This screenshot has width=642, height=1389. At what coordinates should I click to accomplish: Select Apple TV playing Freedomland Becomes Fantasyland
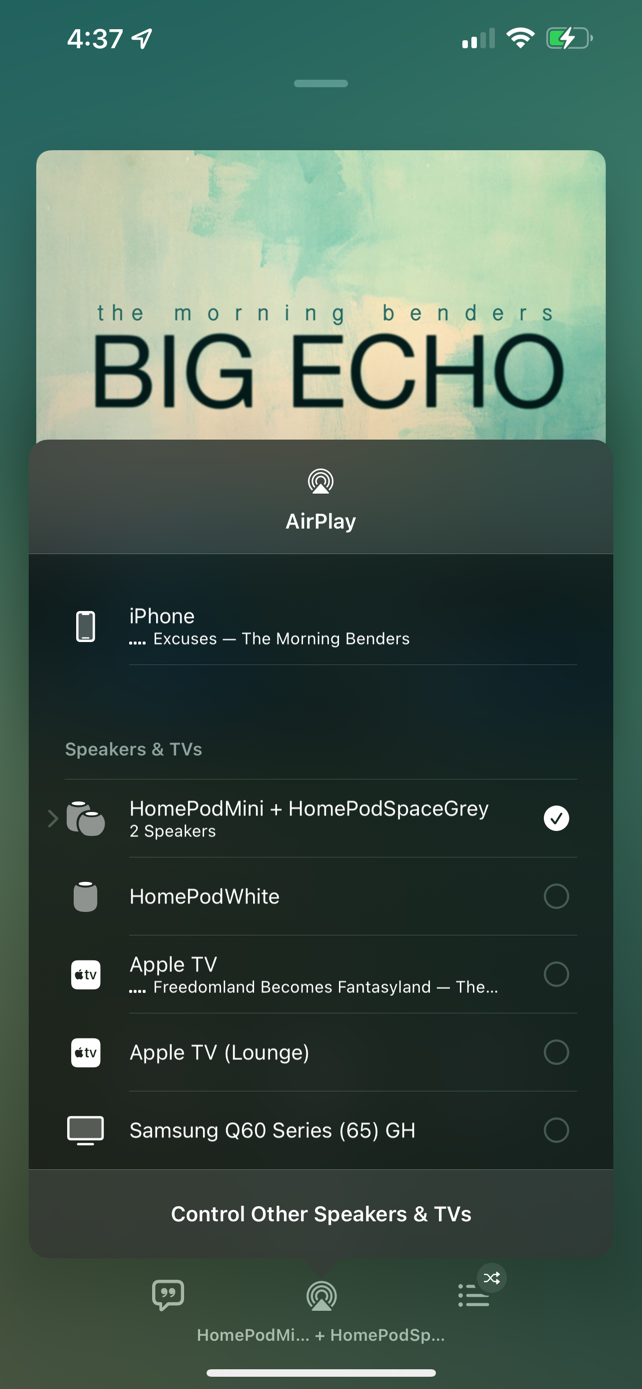click(x=320, y=974)
